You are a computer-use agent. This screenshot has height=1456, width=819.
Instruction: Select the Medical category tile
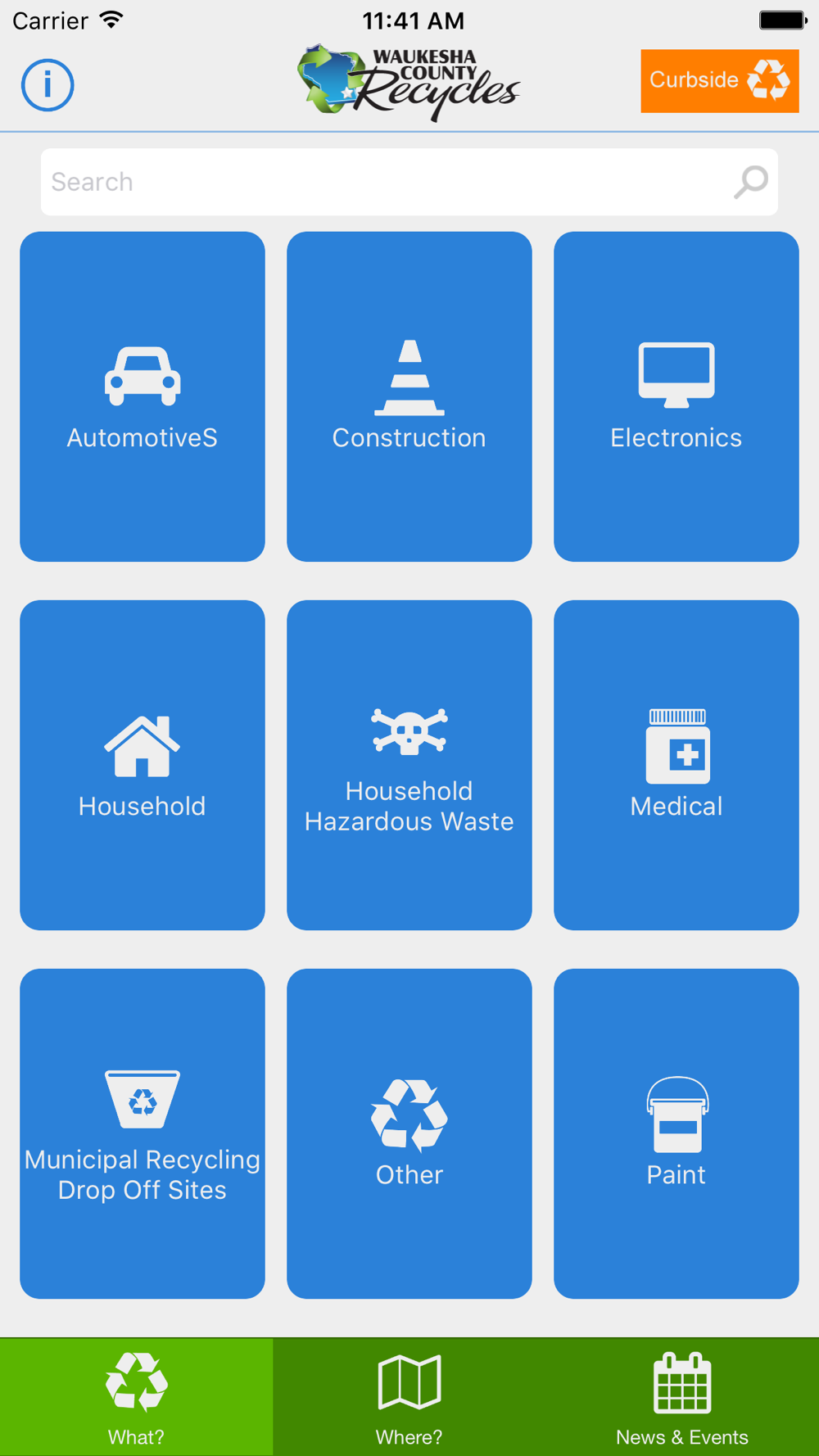point(676,765)
